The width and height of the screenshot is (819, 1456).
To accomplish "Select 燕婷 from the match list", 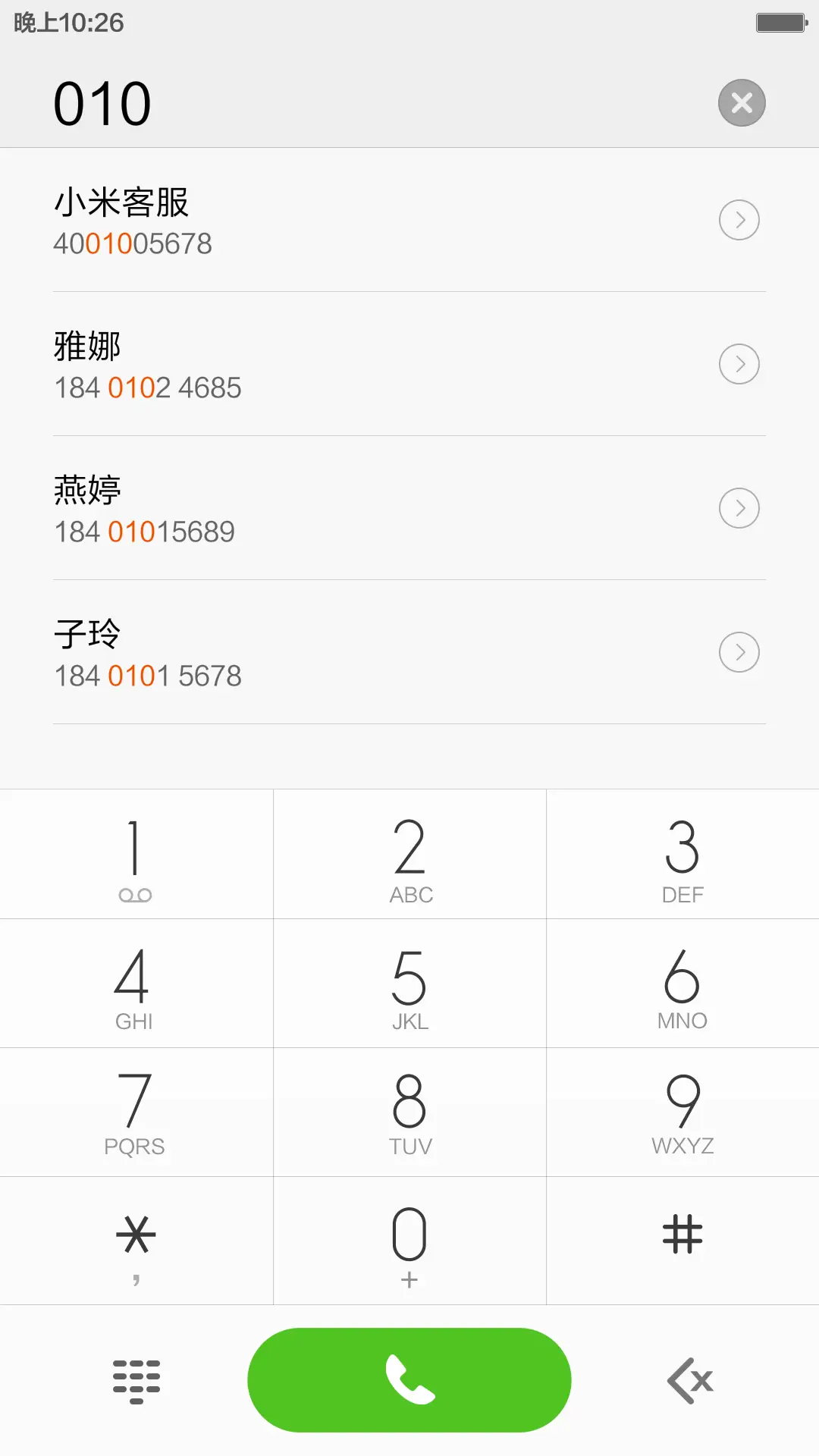I will [303, 508].
